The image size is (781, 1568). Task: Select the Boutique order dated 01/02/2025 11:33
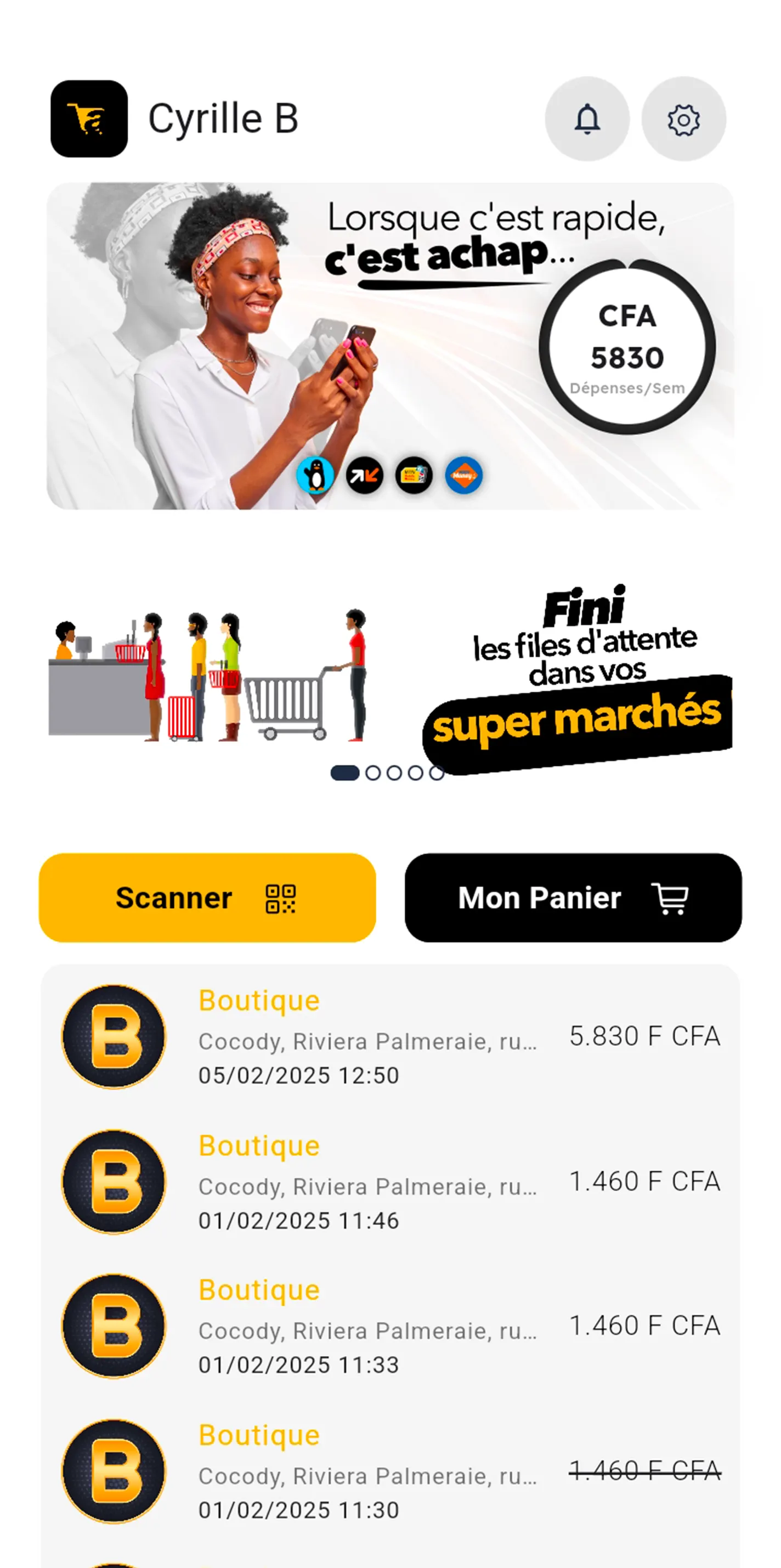point(389,1326)
